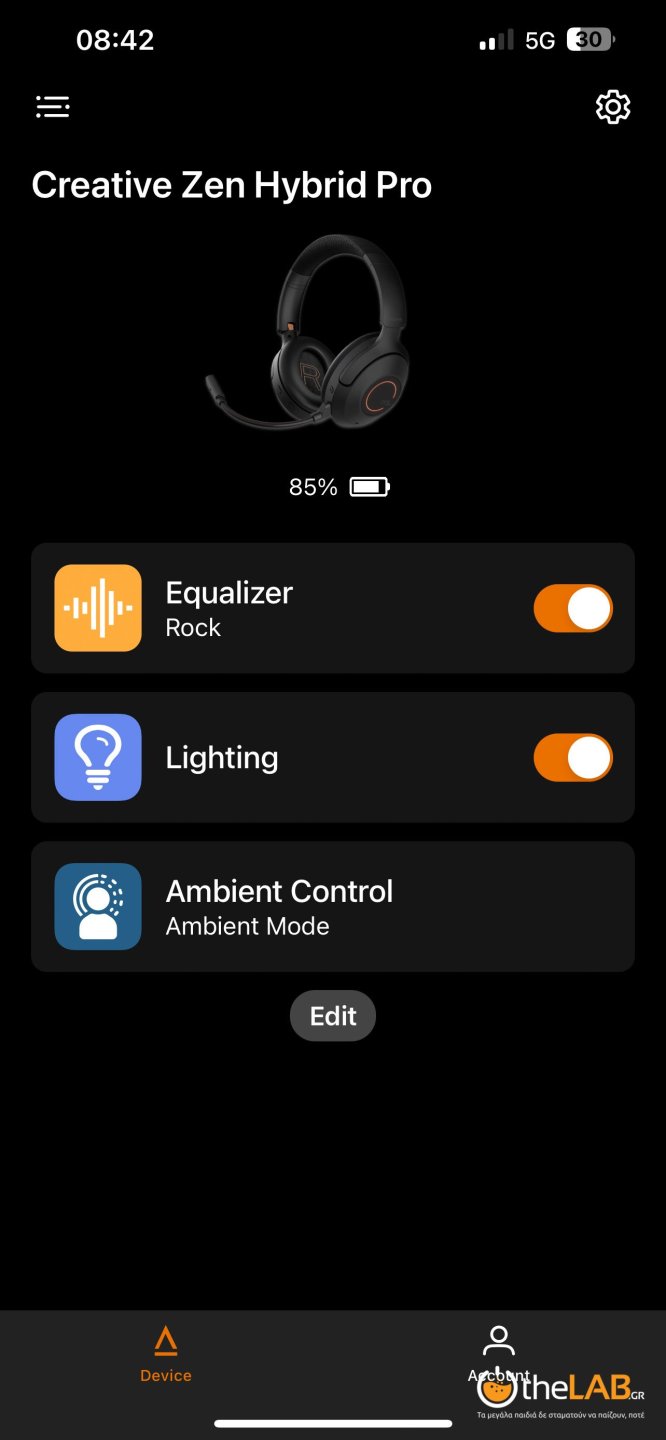Open the device list menu

53,107
